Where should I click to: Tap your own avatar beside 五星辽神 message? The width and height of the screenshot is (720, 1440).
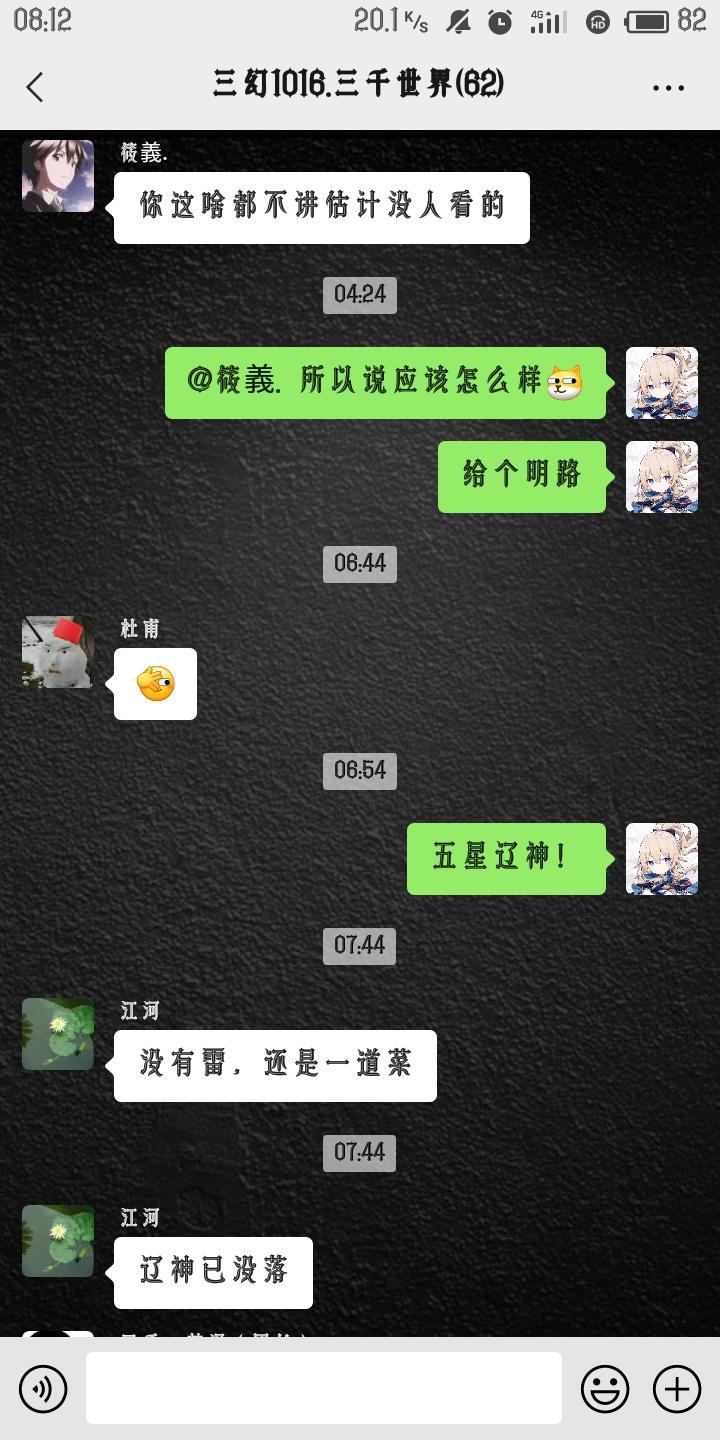661,858
